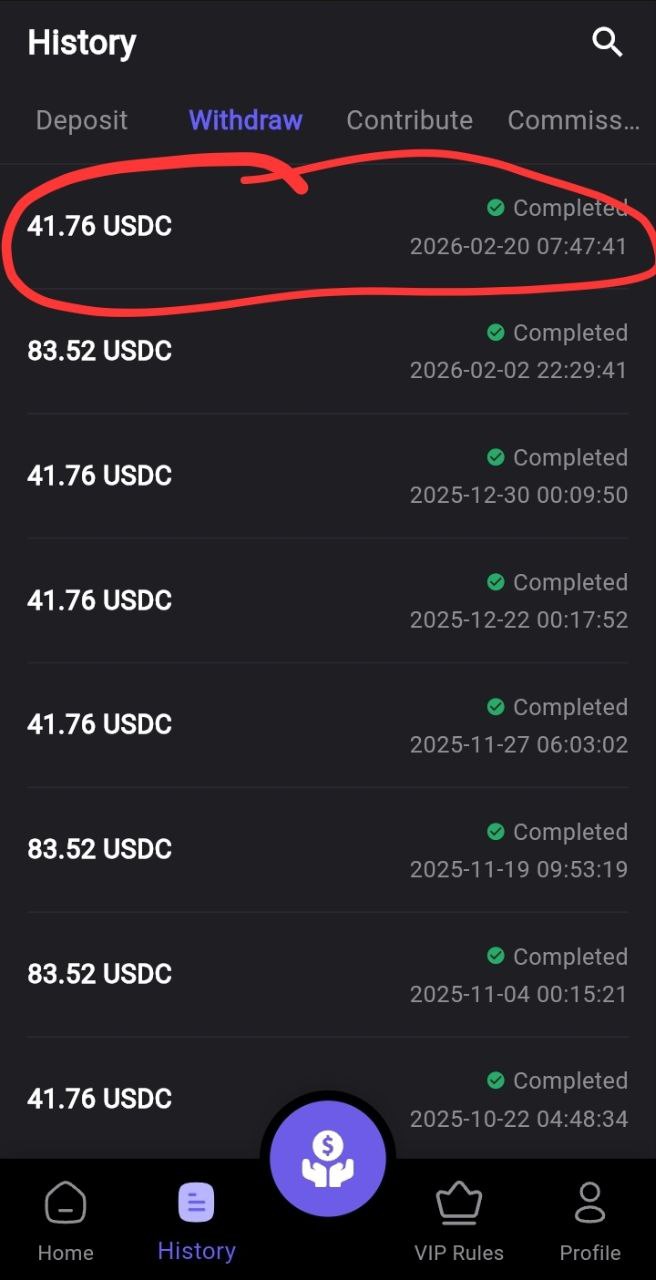Open the withdrawal dated 2026-02-02 22:29:41
The height and width of the screenshot is (1280, 656).
[327, 351]
